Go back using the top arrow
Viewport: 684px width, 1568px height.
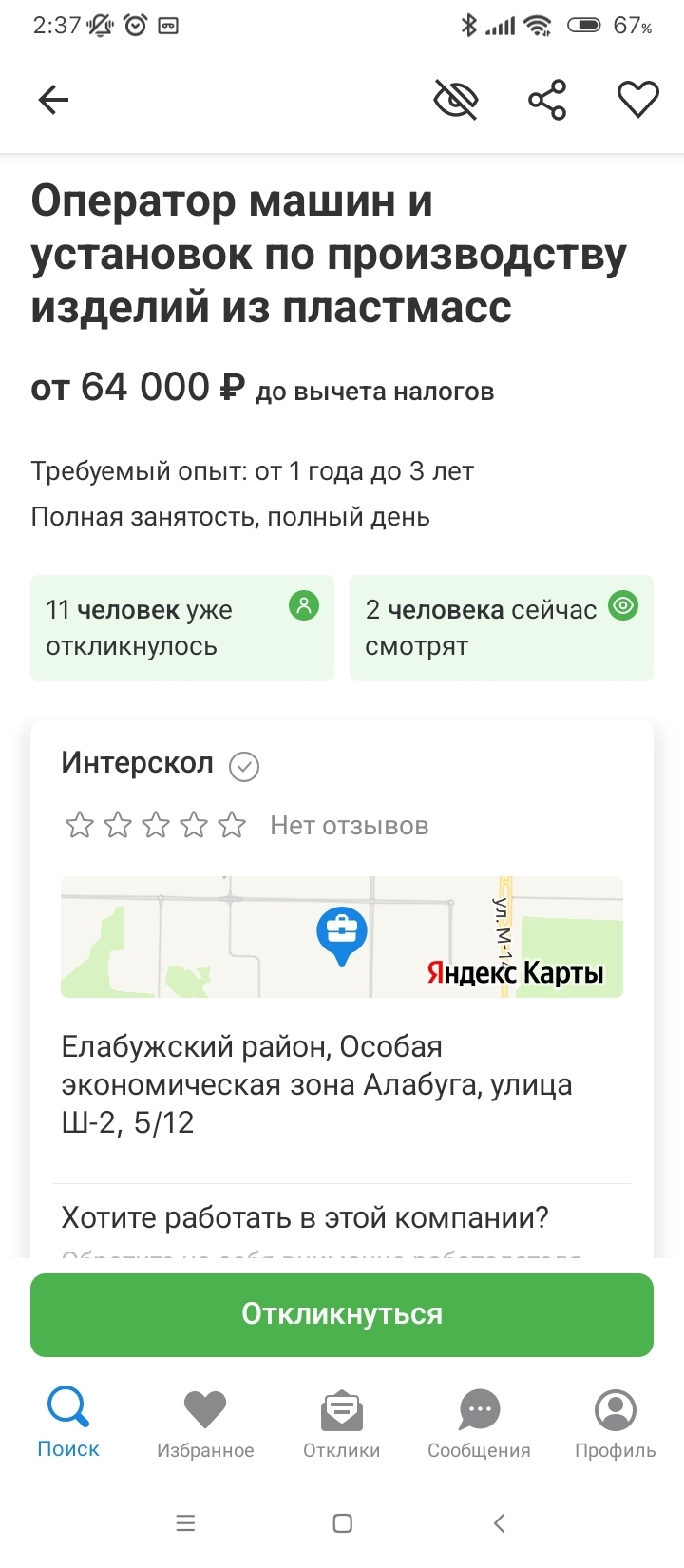click(x=53, y=100)
